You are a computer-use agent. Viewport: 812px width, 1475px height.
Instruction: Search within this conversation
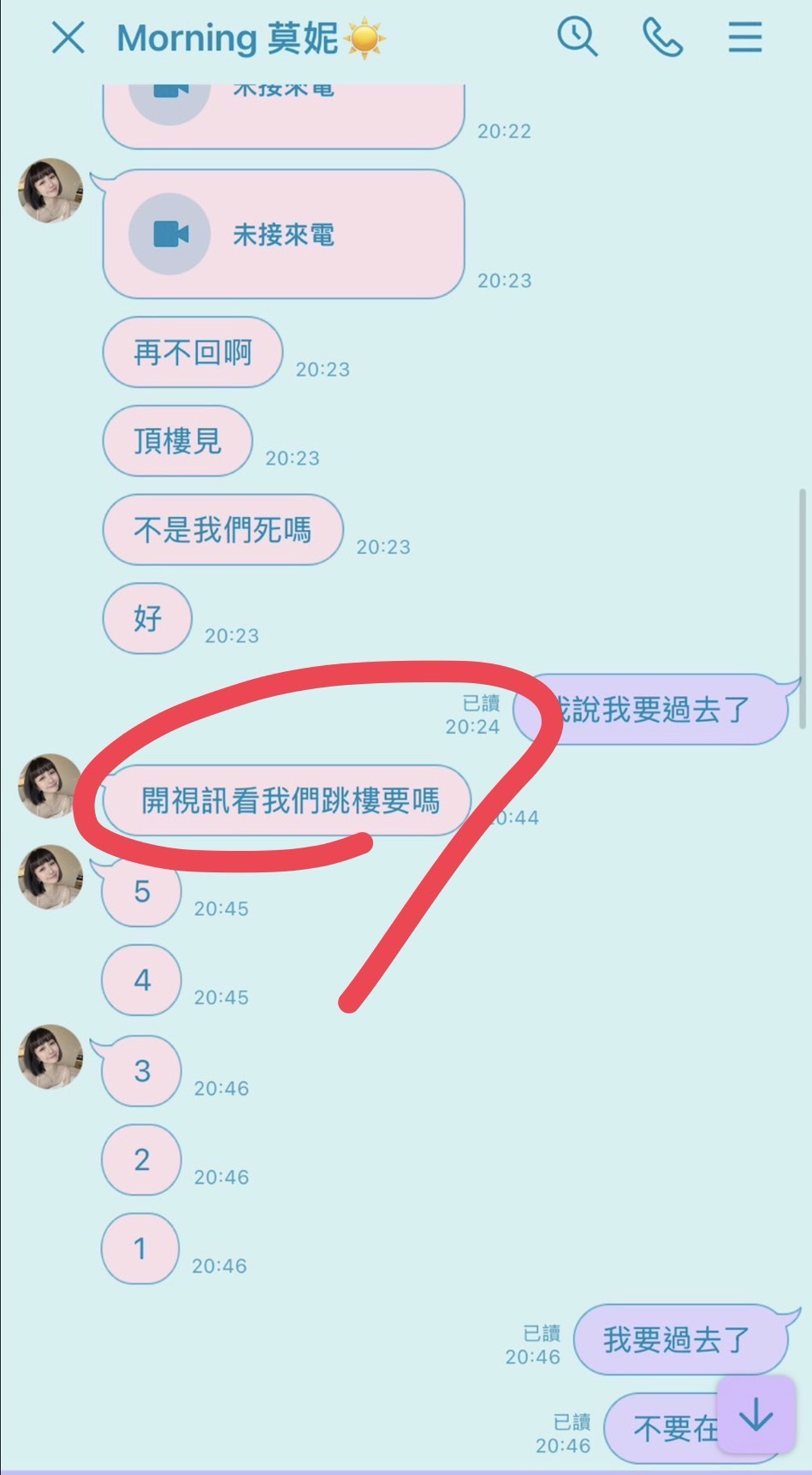pos(577,38)
